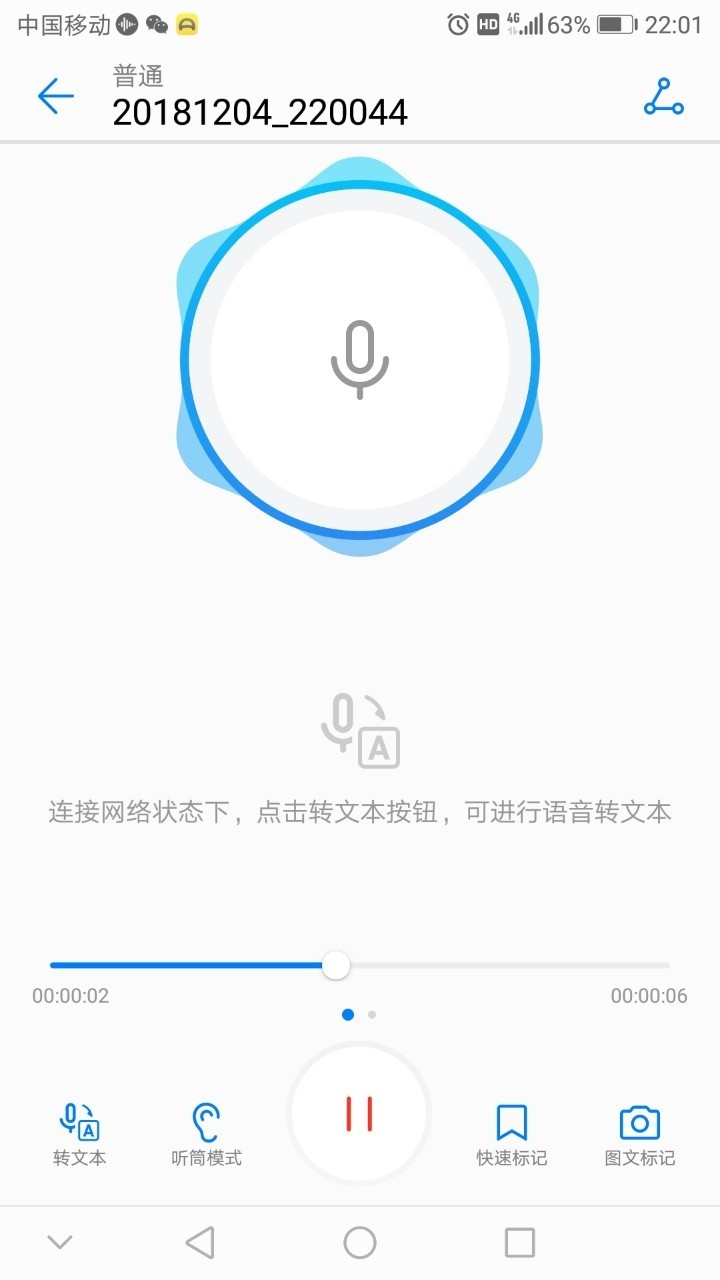This screenshot has height=1280, width=720.
Task: Add a 快速标记 quick bookmark
Action: click(511, 1134)
